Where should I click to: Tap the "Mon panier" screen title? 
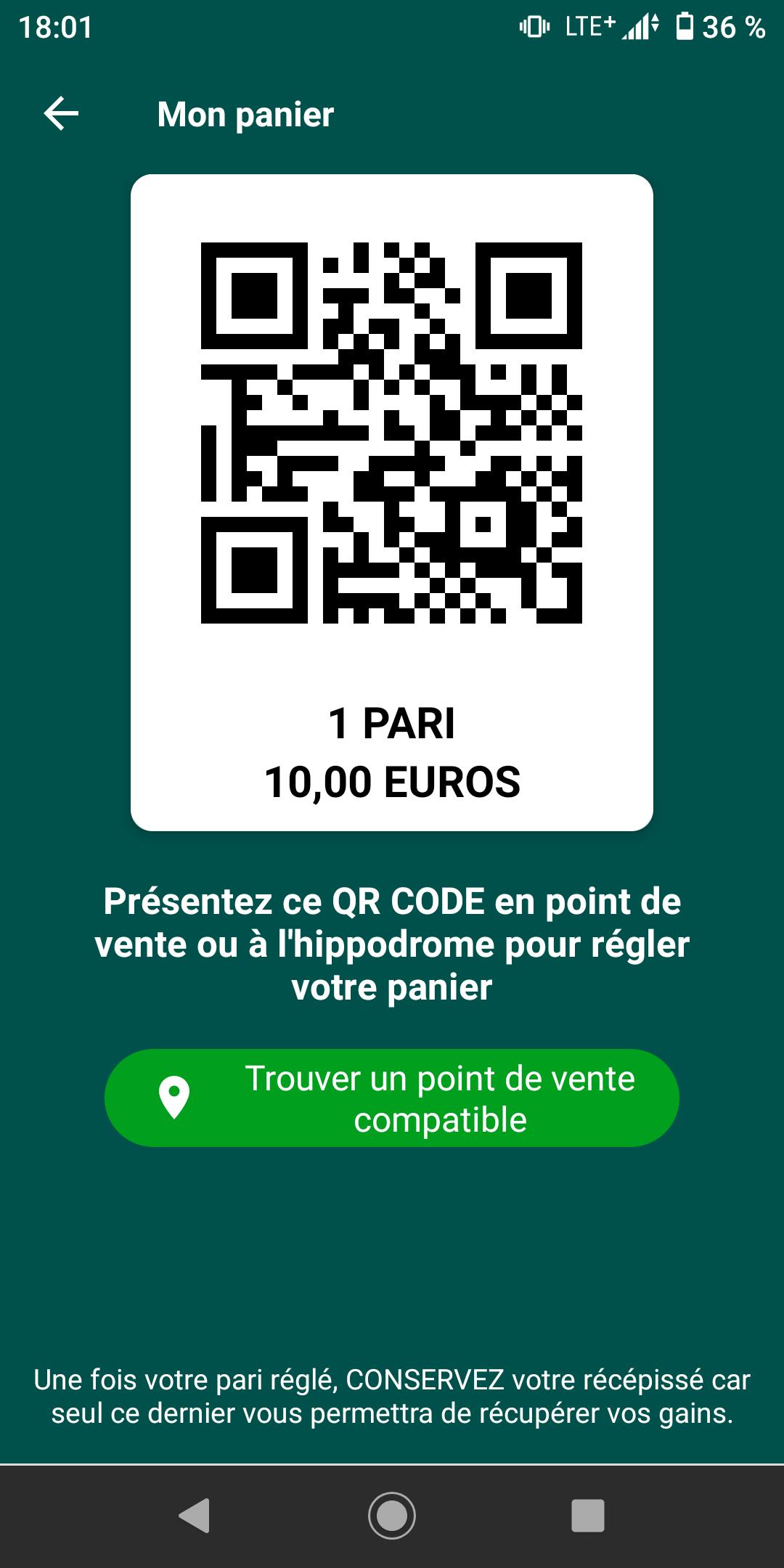[245, 115]
